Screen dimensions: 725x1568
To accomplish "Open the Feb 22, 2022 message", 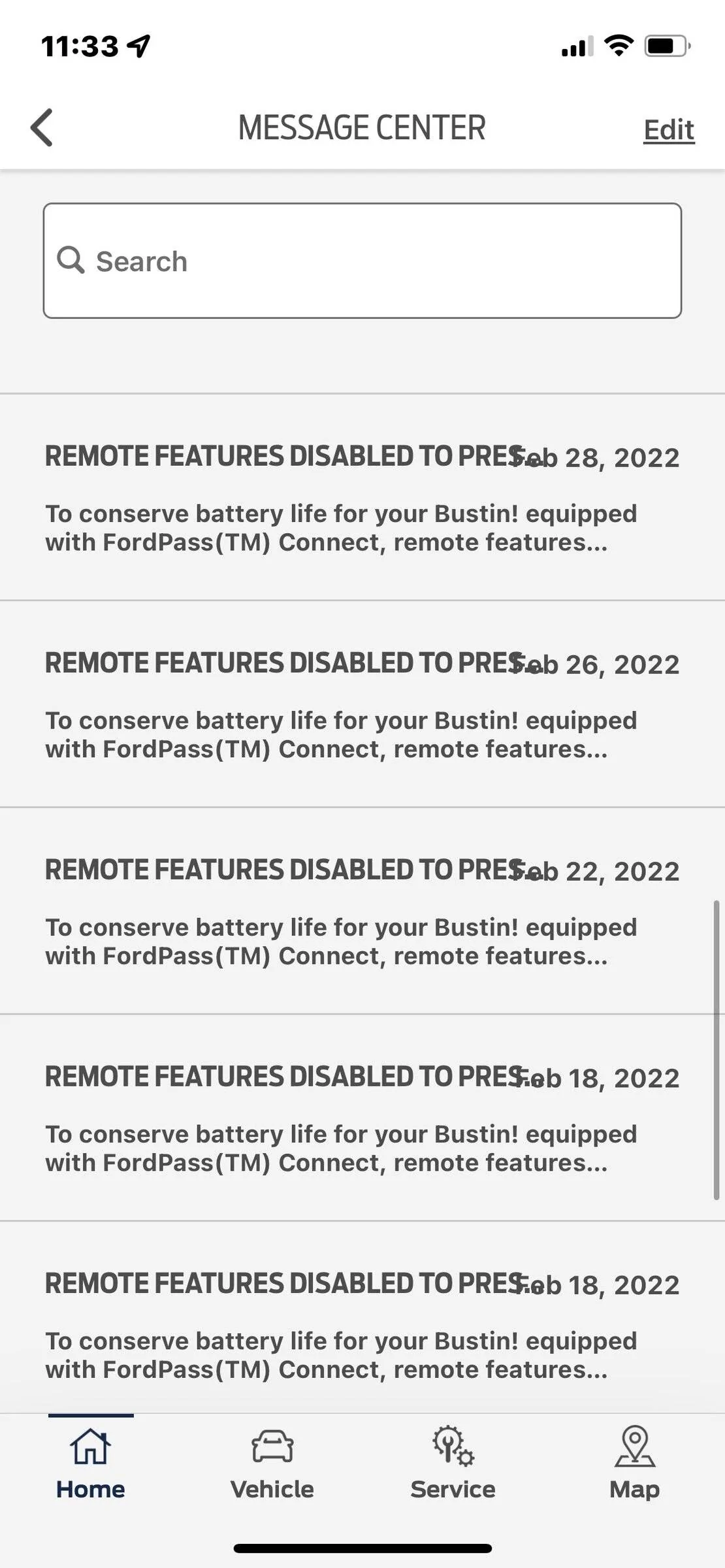I will 362,911.
